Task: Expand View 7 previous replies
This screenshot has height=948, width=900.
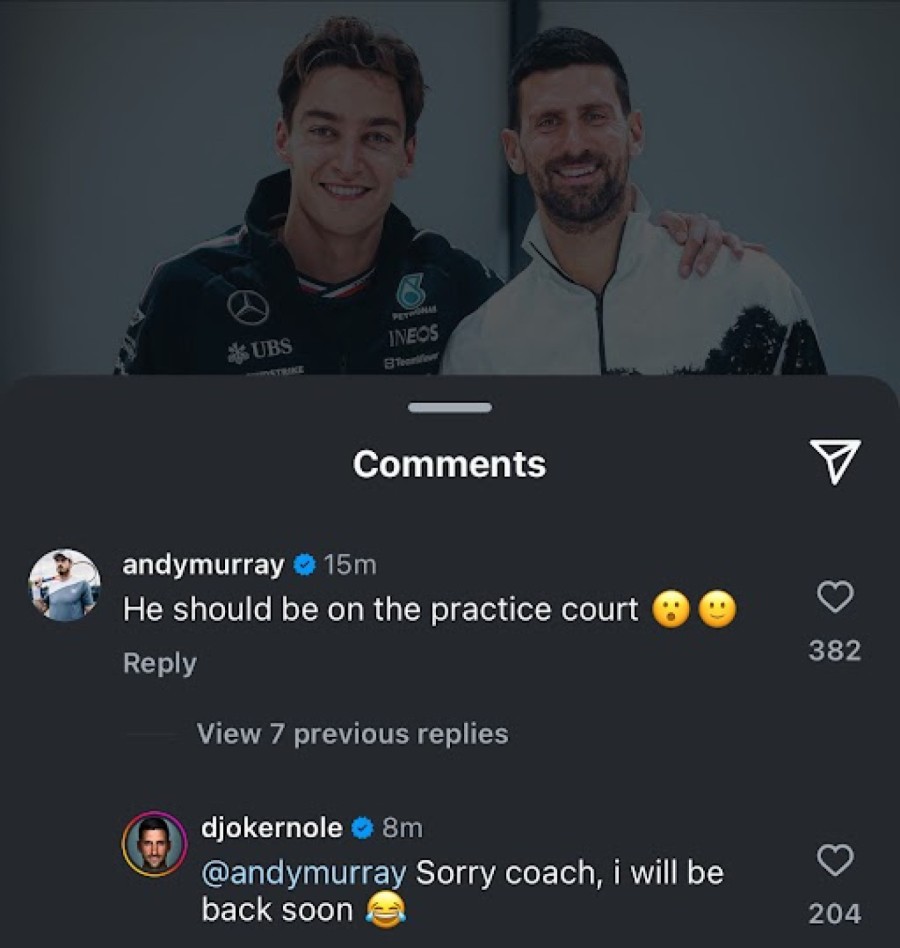Action: point(352,734)
